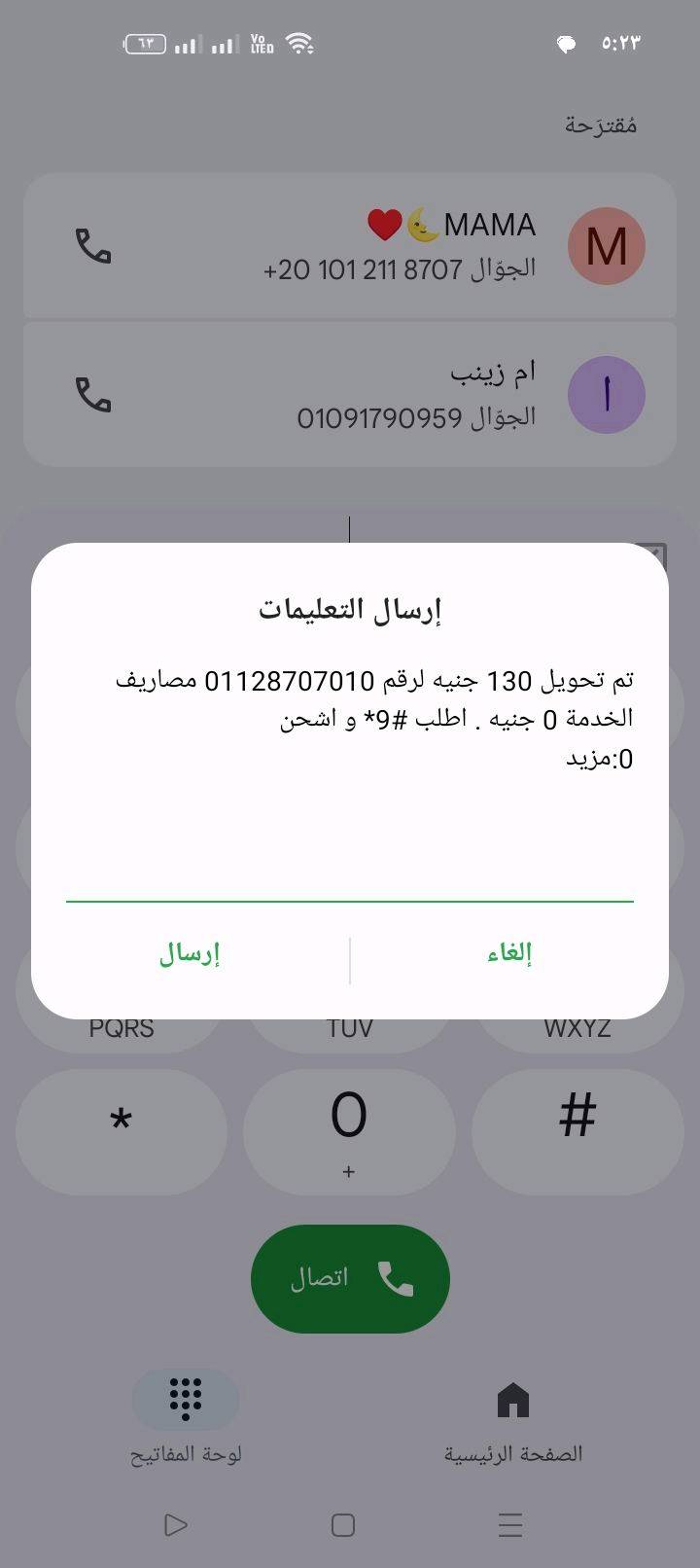Call MAMA using her phone handset icon
Screen dimensions: 700x1568
click(93, 246)
